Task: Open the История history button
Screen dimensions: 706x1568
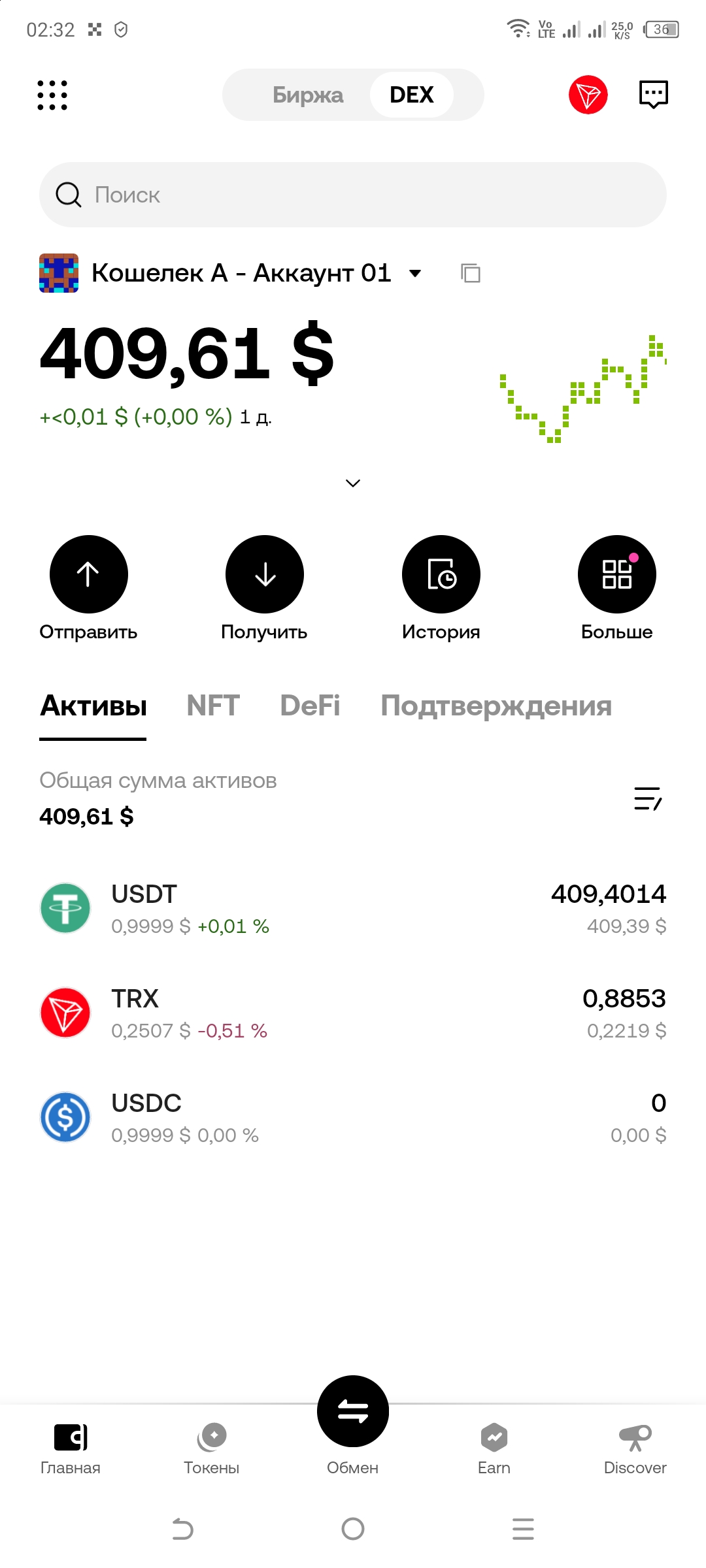Action: point(441,574)
